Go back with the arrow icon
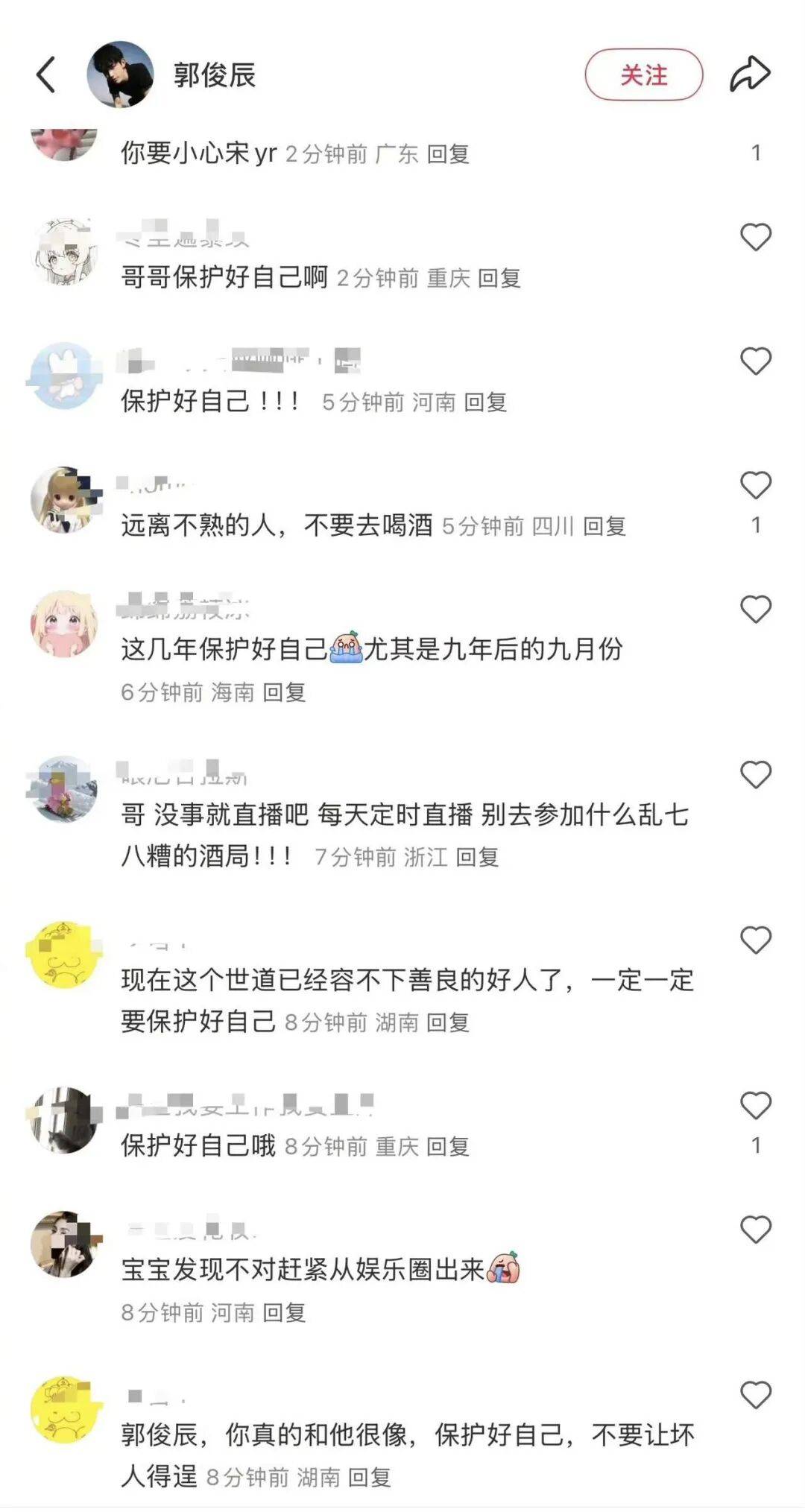The image size is (805, 1512). 46,75
